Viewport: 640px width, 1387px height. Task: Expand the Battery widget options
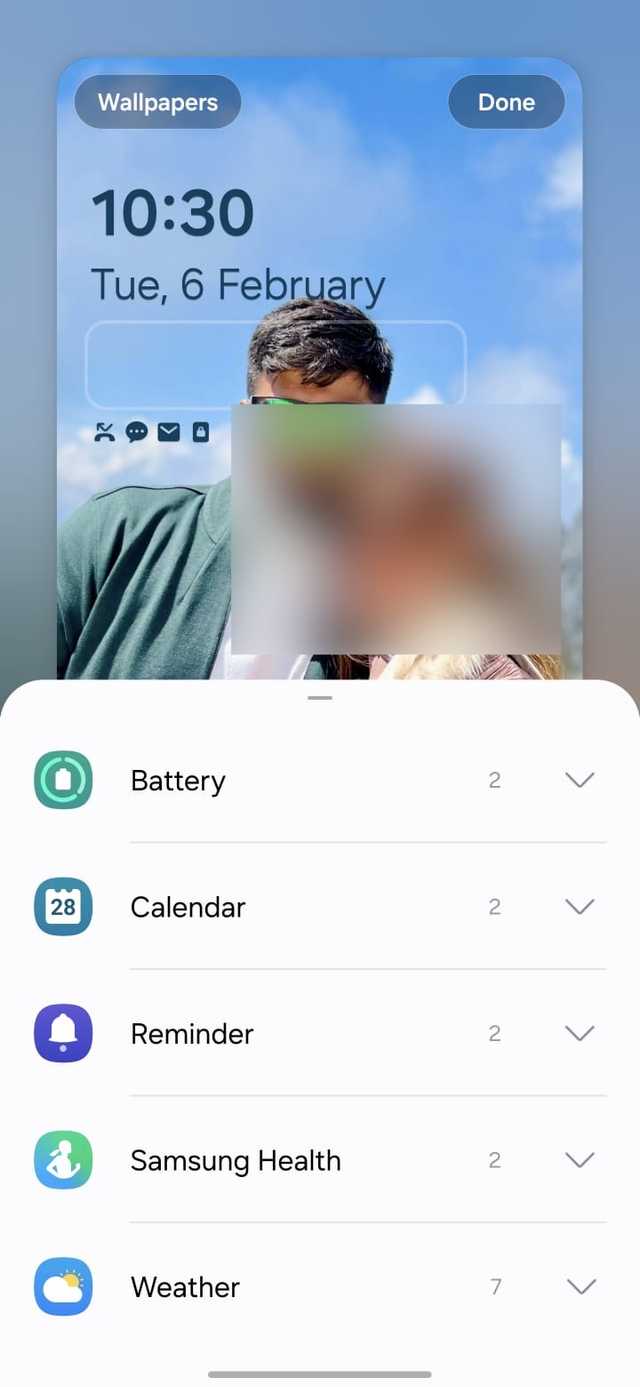click(579, 780)
